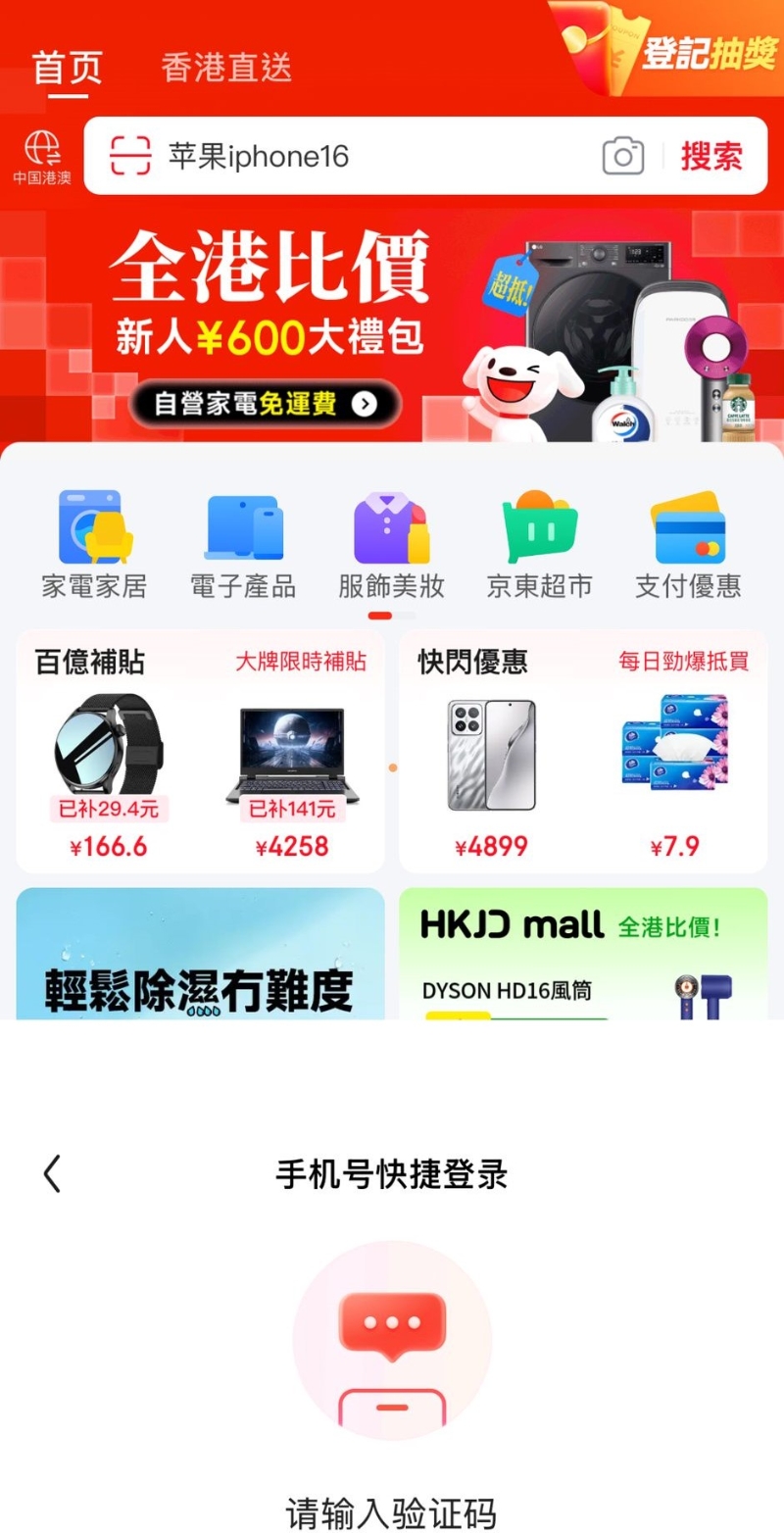Tap the 中国港澳 region globe icon

[41, 147]
